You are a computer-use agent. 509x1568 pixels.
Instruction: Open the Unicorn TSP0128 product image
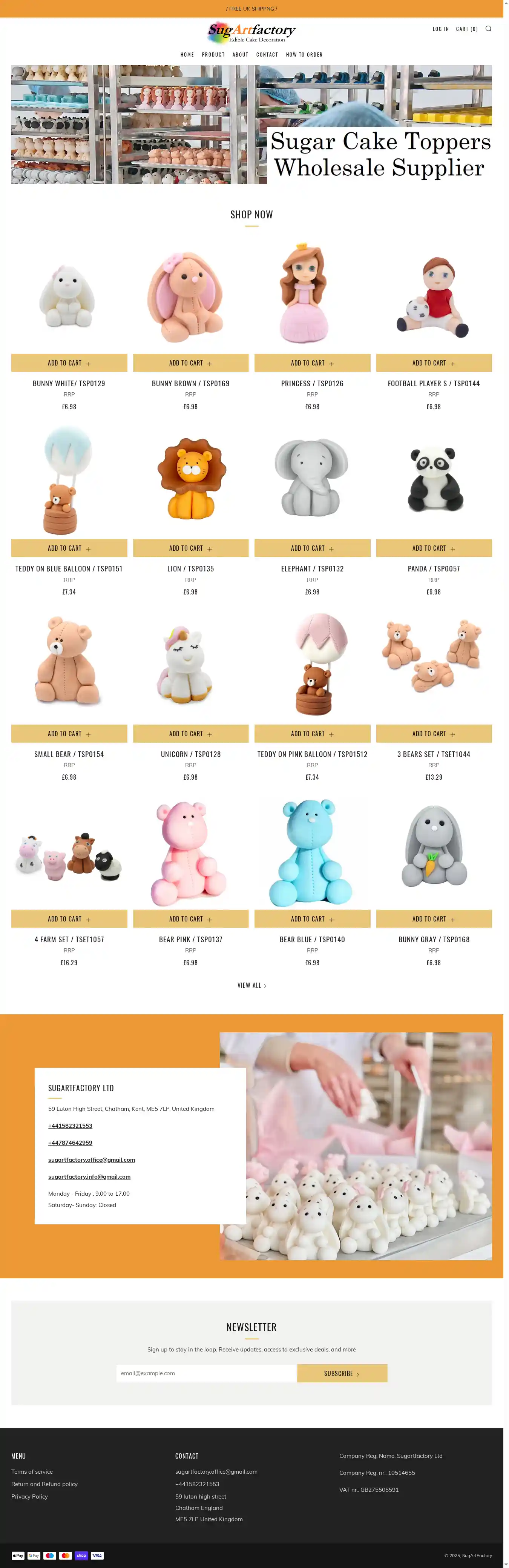coord(190,664)
